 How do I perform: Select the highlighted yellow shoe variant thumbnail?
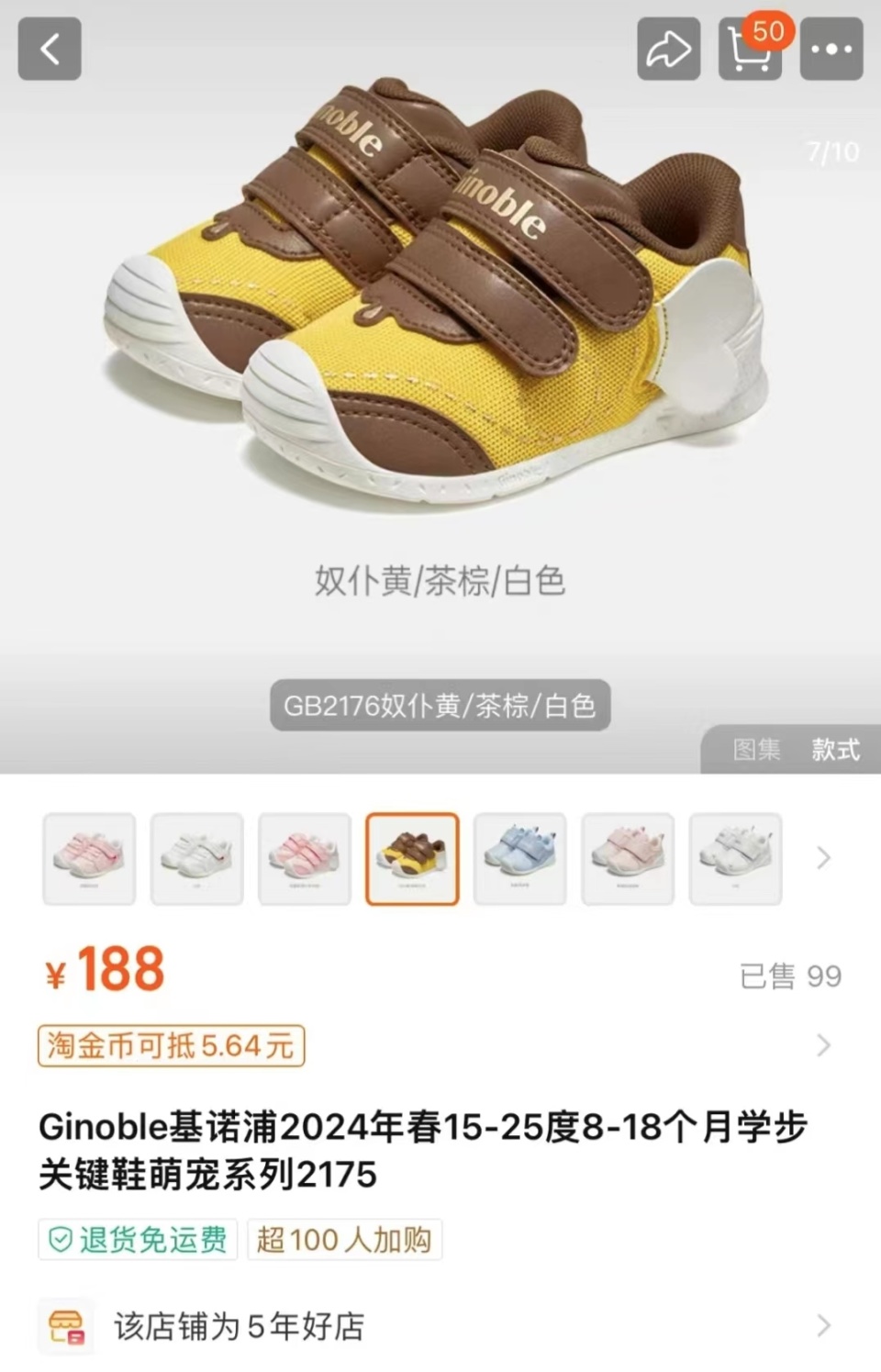point(412,859)
